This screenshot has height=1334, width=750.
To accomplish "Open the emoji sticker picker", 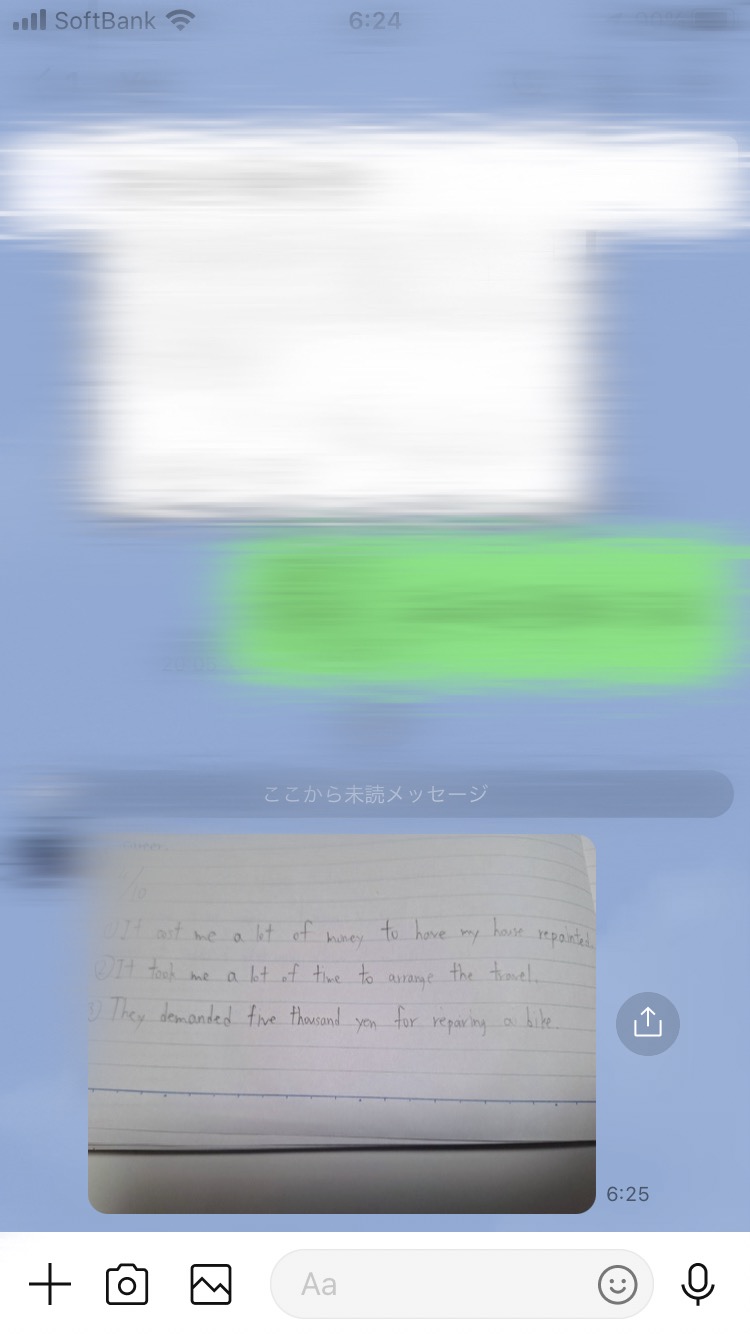I will tap(618, 1284).
